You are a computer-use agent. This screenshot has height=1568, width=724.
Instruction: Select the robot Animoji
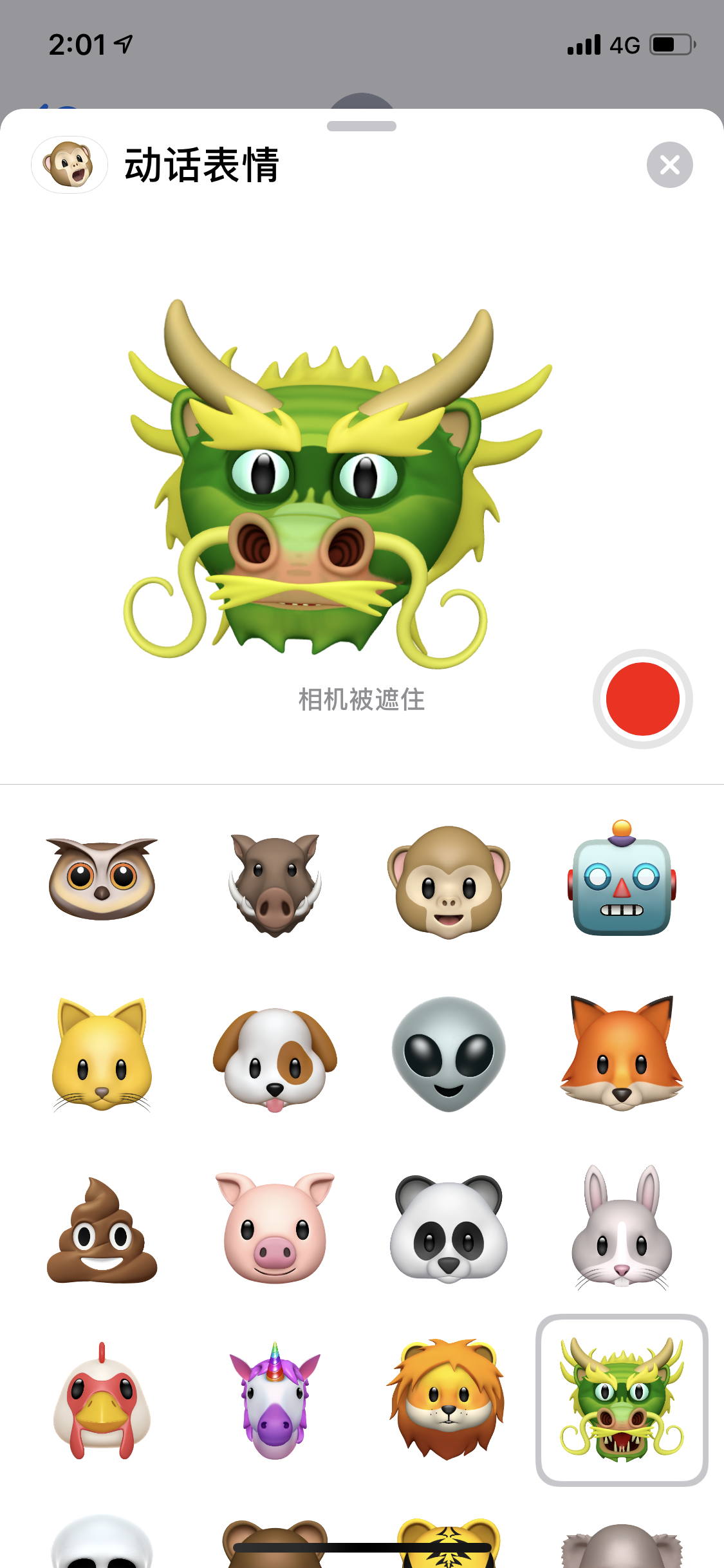(x=622, y=879)
